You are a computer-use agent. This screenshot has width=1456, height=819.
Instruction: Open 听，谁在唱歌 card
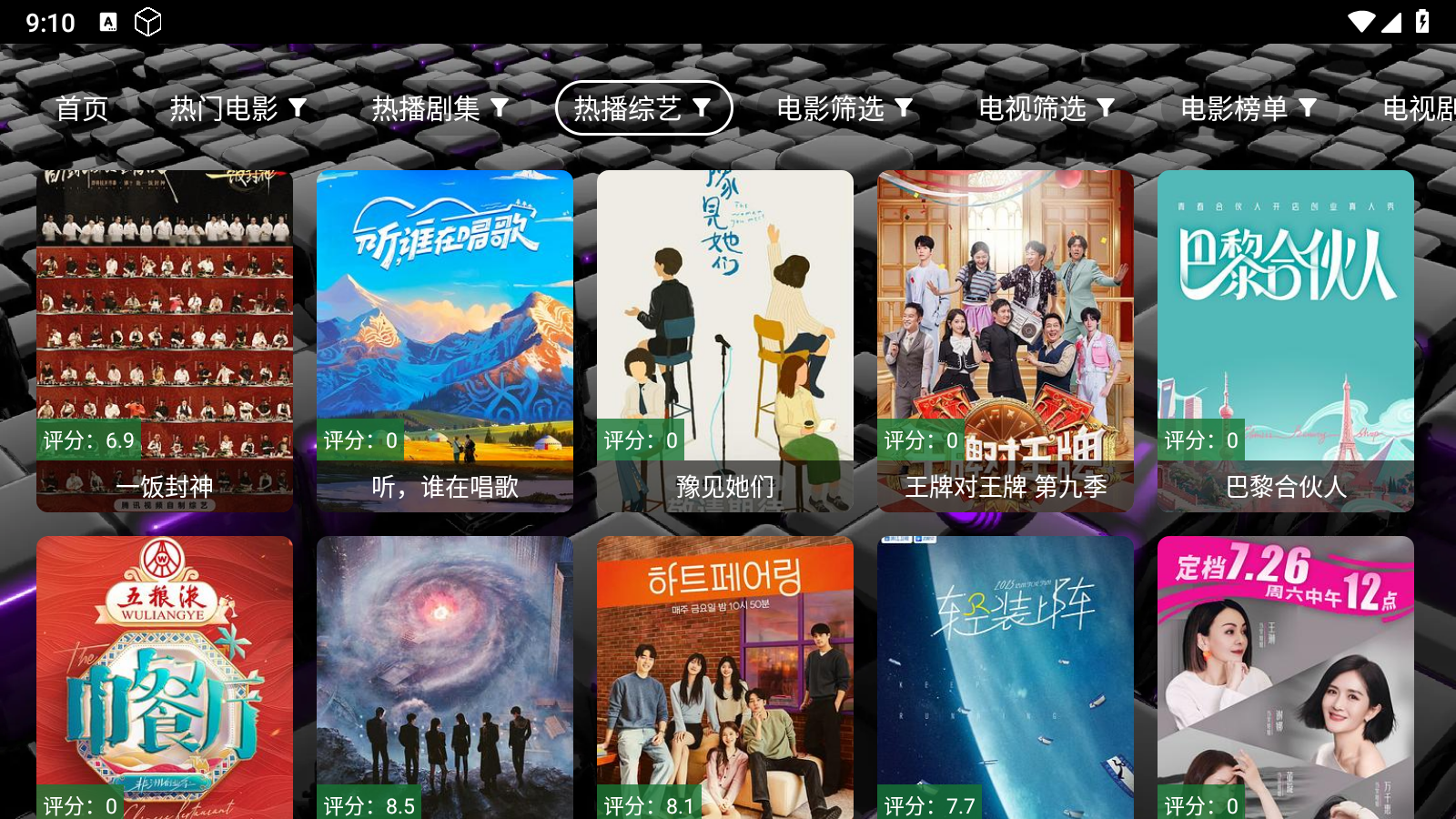[445, 340]
